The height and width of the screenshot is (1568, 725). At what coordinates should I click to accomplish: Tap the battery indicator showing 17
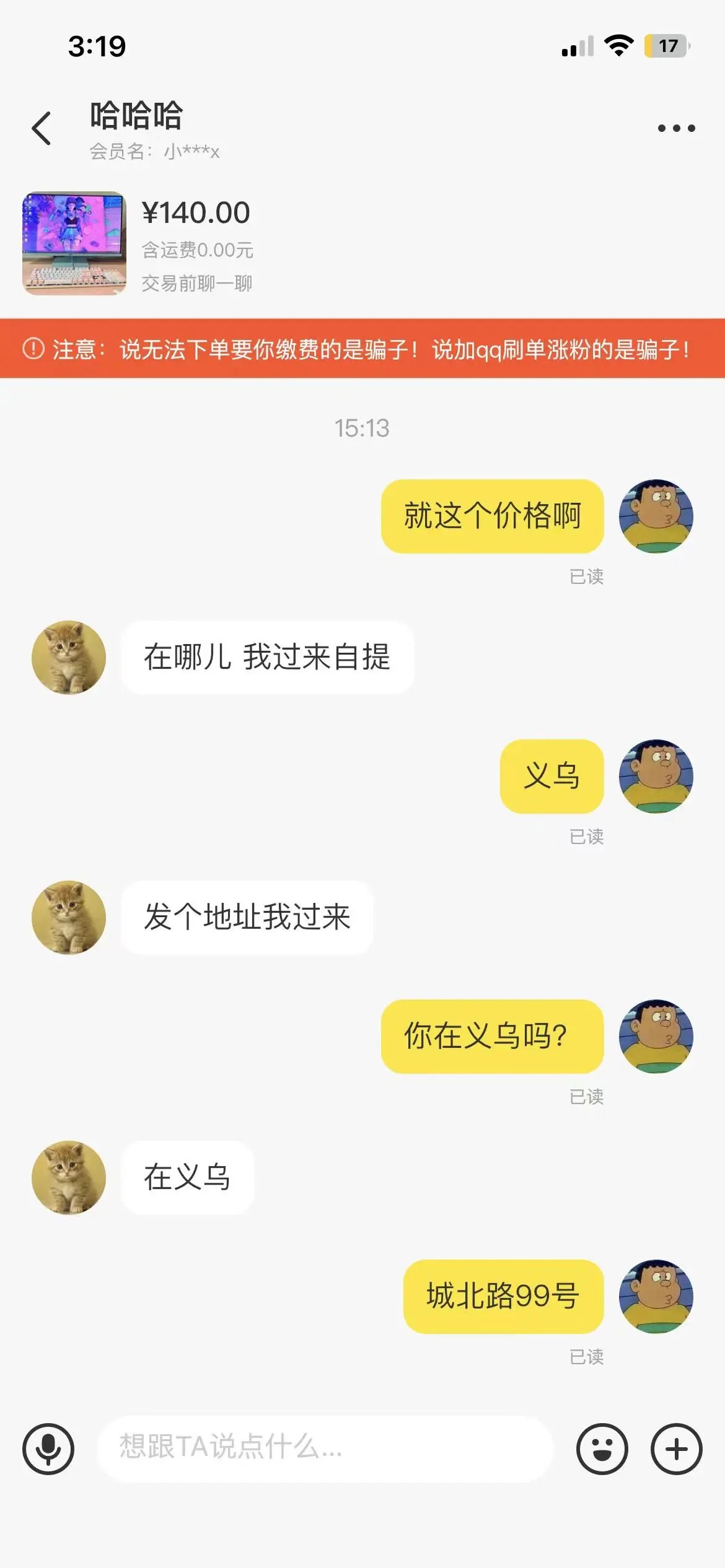666,46
